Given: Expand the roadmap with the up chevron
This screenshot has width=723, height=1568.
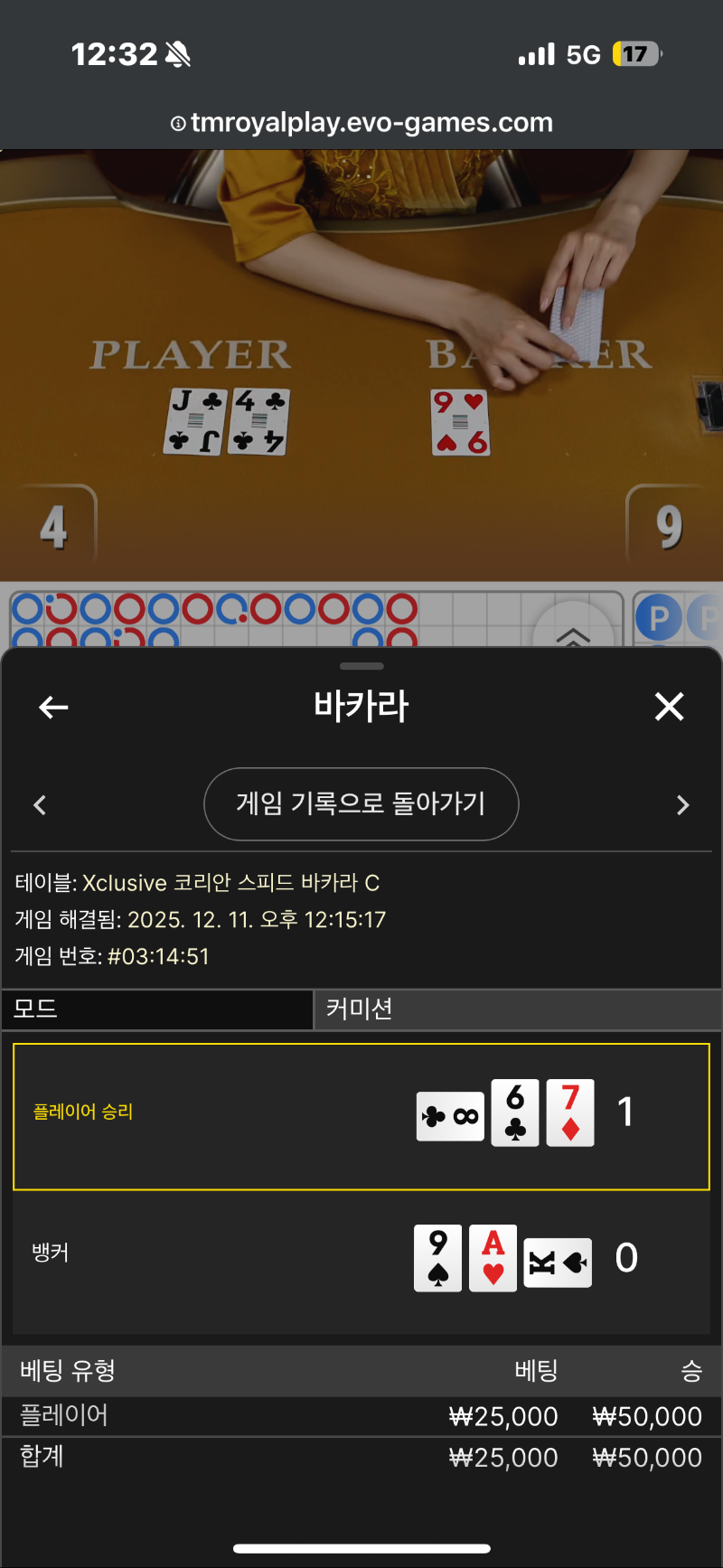Looking at the screenshot, I should pos(573,634).
